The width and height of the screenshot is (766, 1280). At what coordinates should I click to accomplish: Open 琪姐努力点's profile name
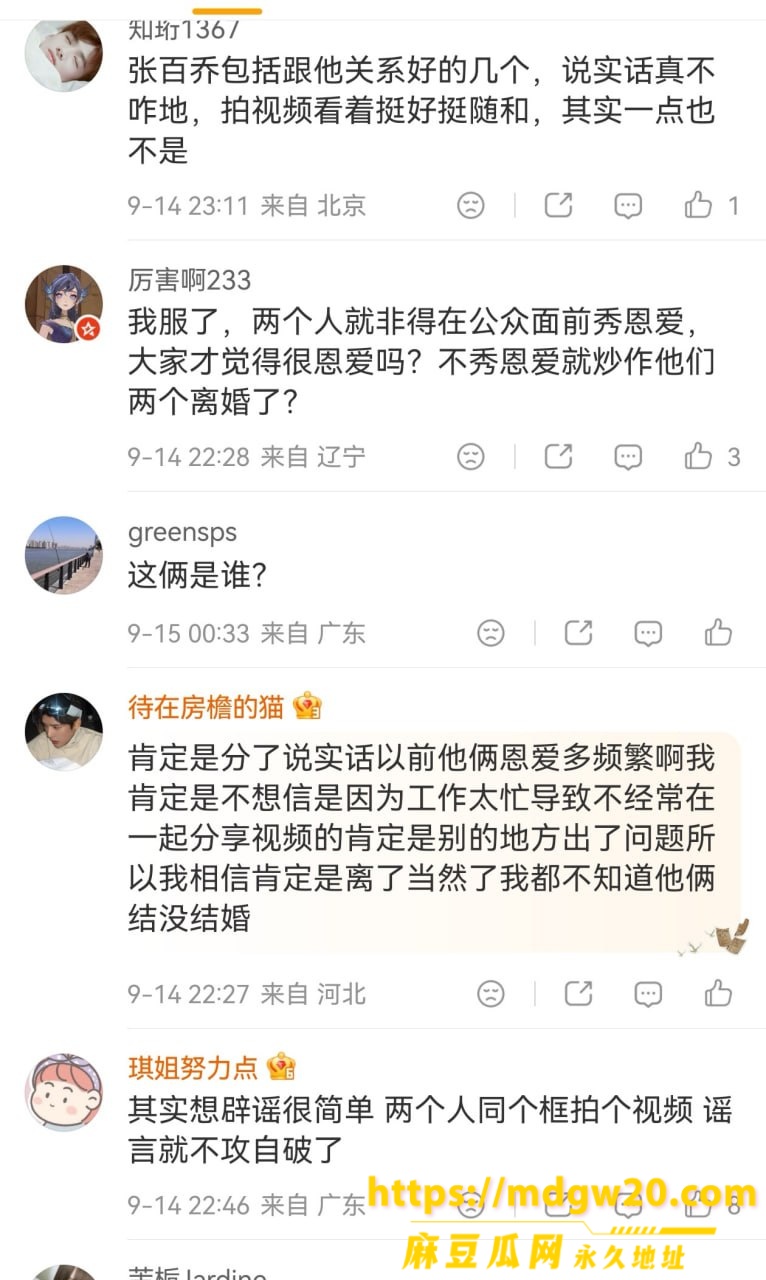pyautogui.click(x=193, y=1067)
